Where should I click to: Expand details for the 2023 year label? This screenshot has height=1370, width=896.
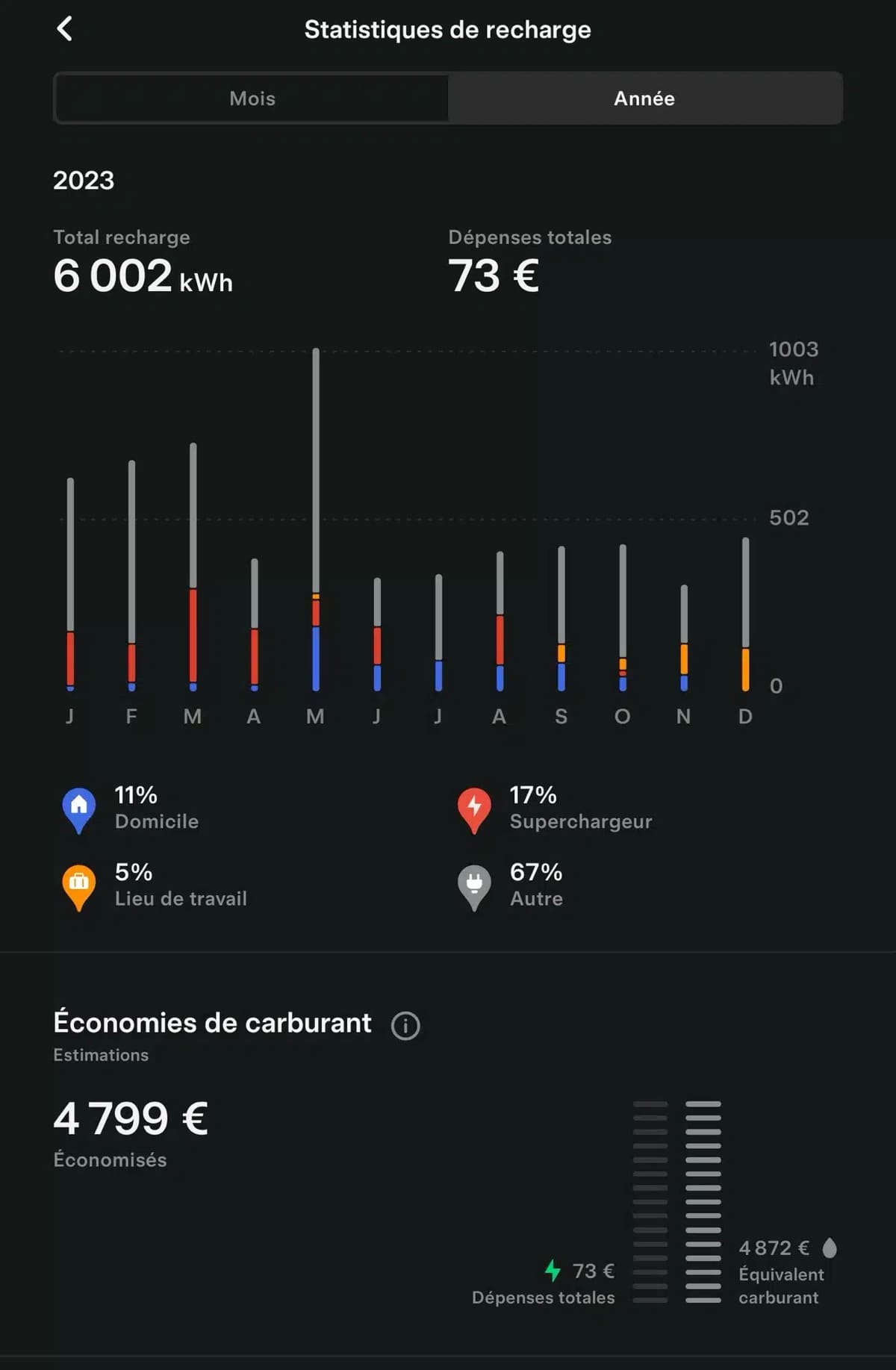(83, 181)
